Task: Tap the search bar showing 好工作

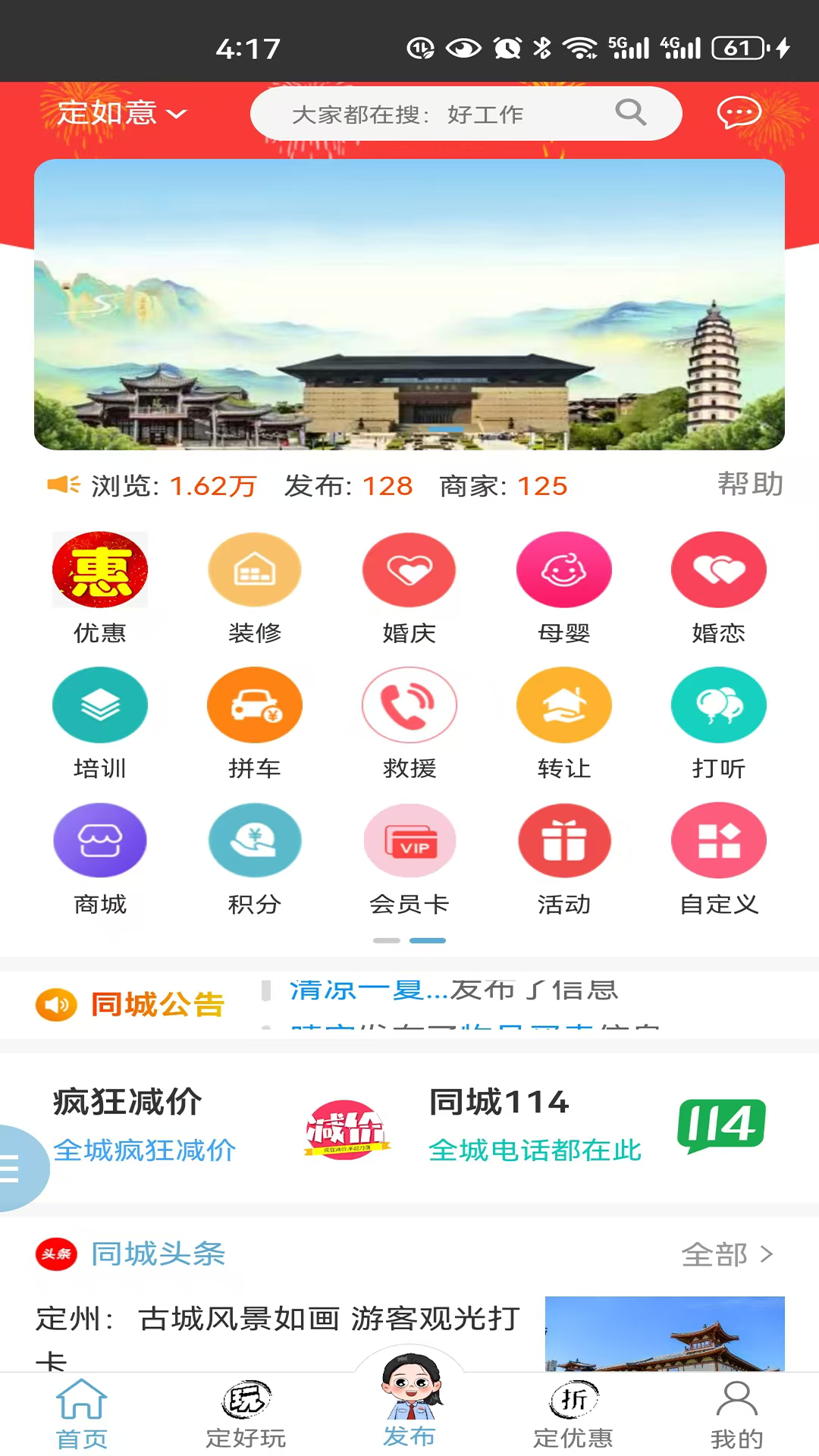Action: (466, 114)
